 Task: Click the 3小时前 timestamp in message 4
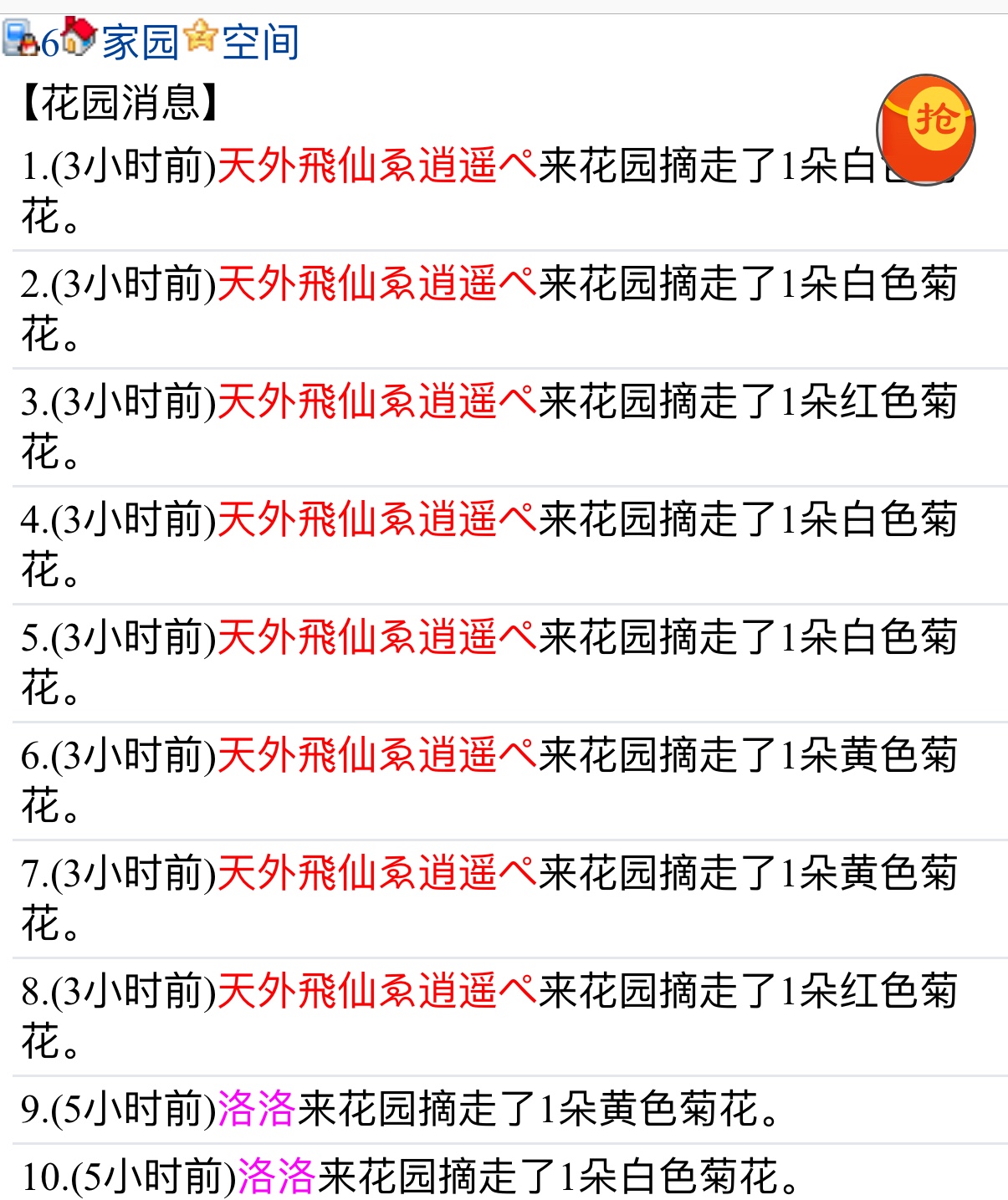click(x=134, y=518)
